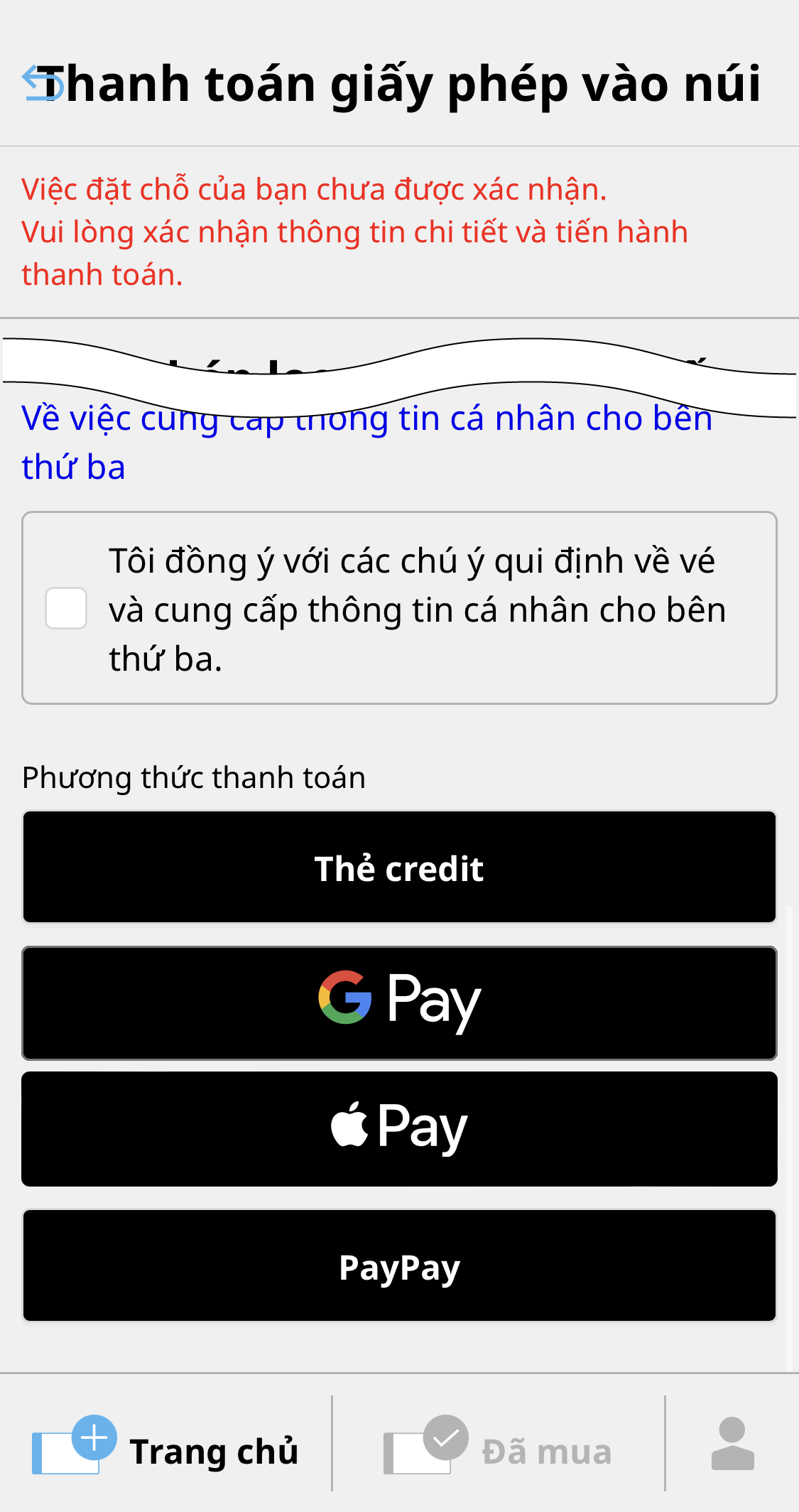
Task: Open the profile tab
Action: point(732,1444)
